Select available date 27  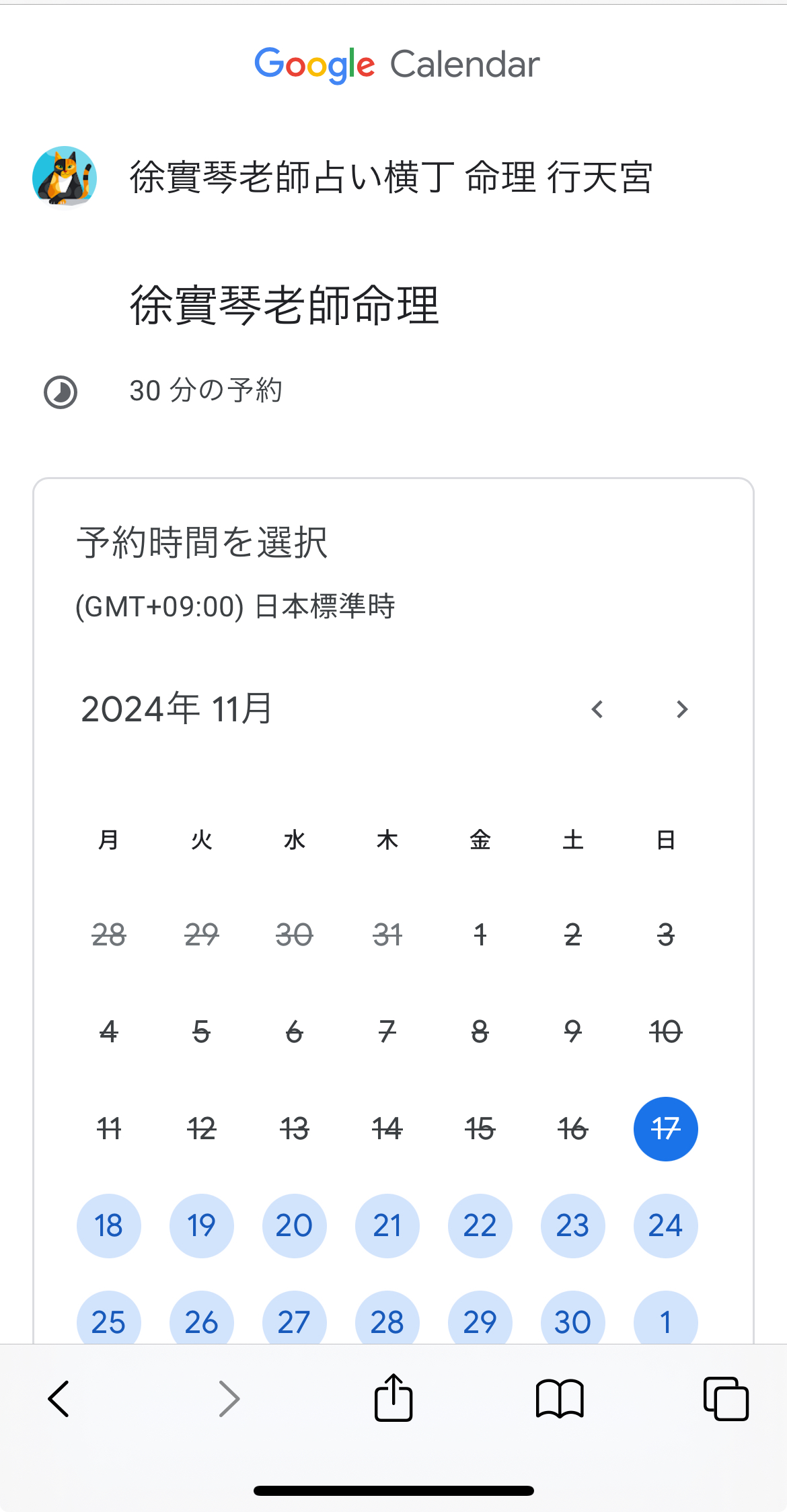pyautogui.click(x=295, y=1318)
